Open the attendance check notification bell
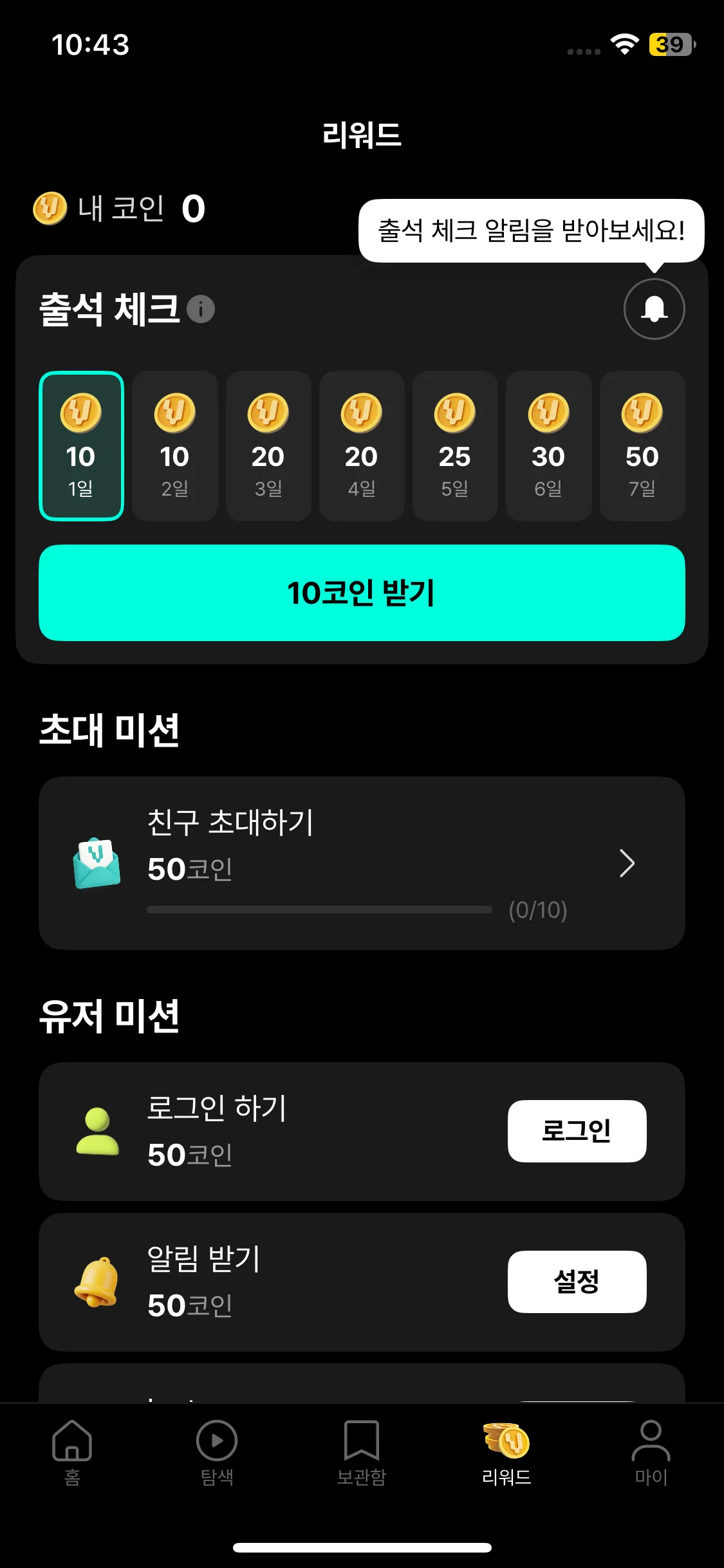Viewport: 724px width, 1568px height. click(x=654, y=309)
